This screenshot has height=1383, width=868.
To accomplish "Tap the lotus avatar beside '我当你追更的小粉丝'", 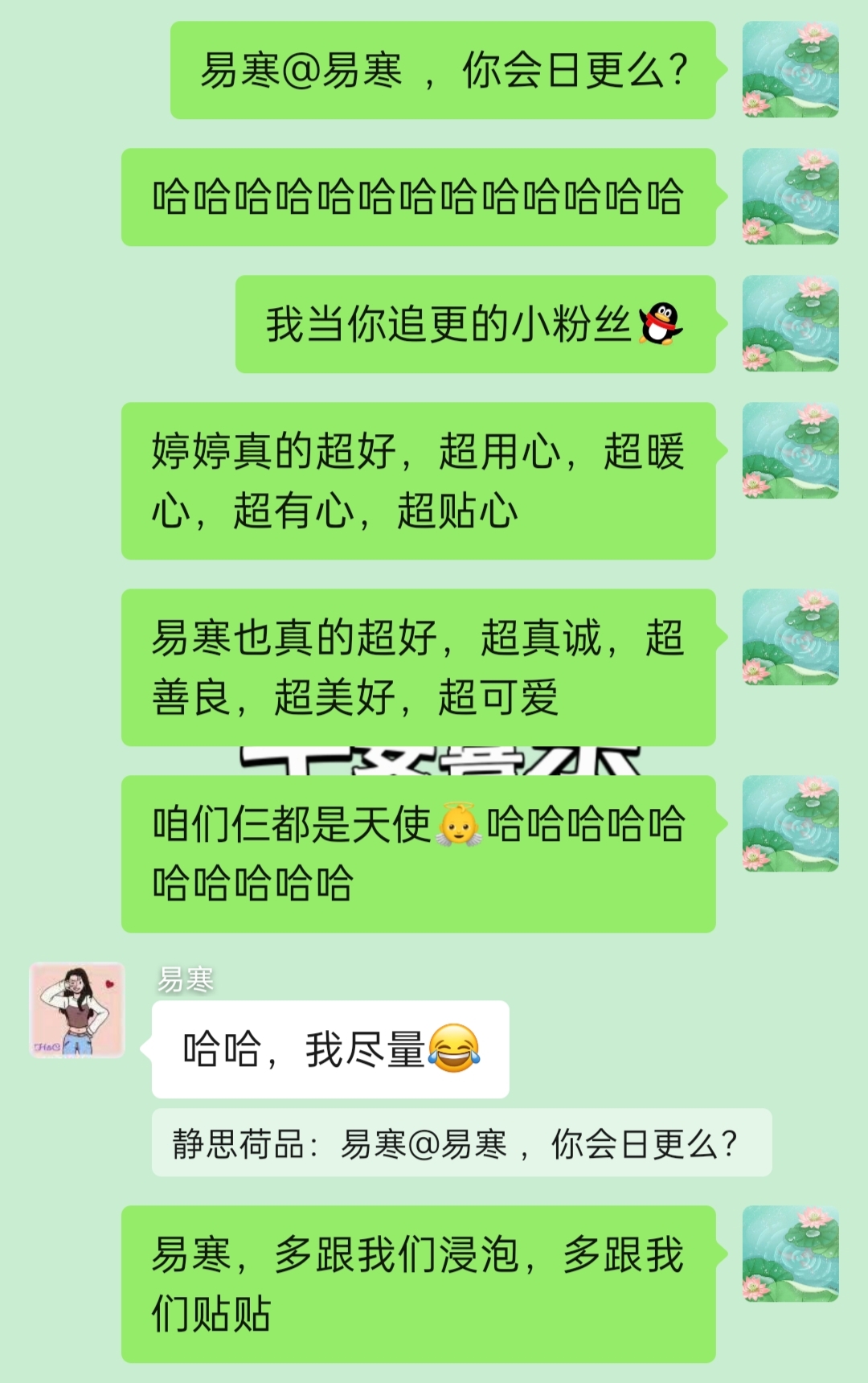I will [x=790, y=323].
